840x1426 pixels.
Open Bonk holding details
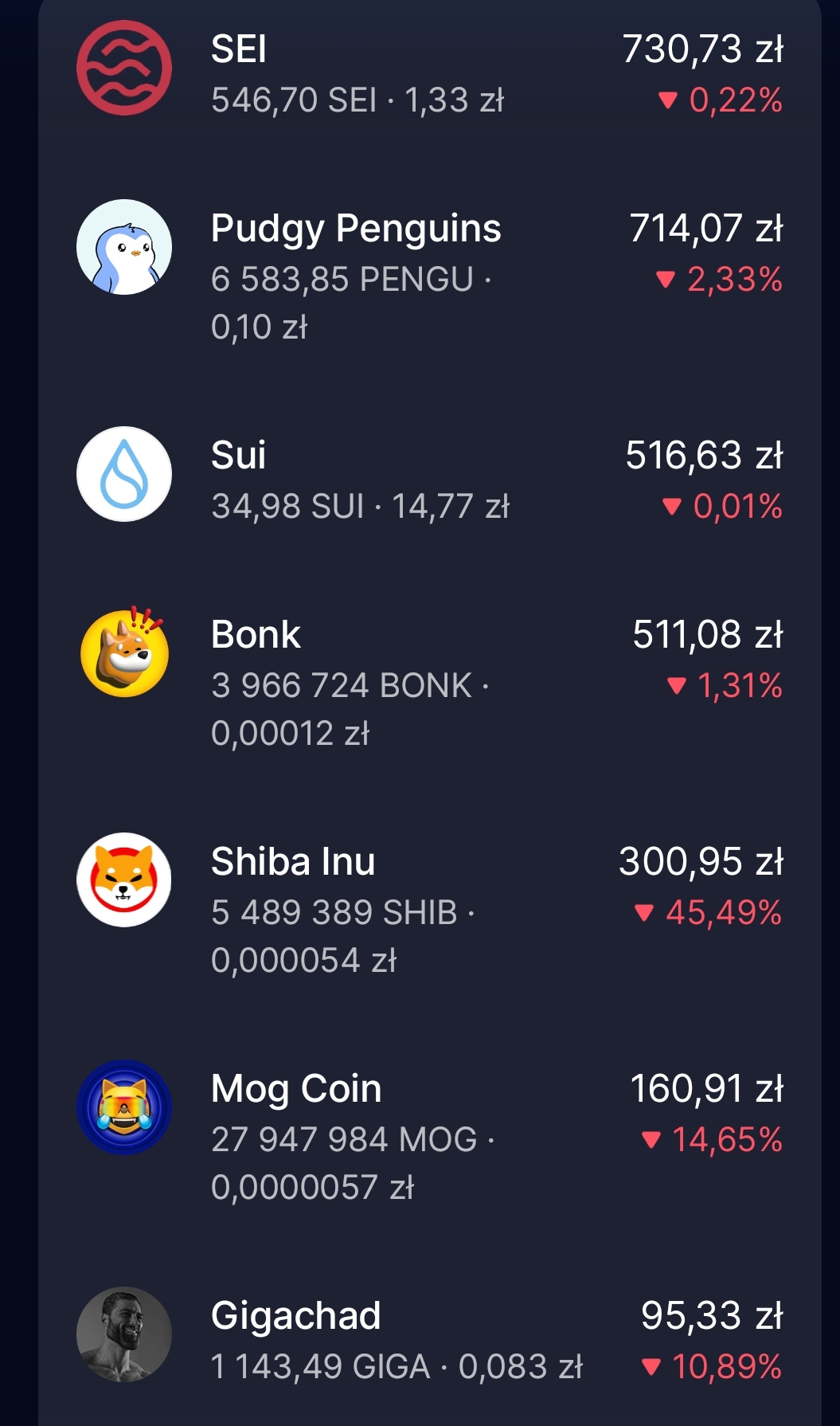(430, 682)
